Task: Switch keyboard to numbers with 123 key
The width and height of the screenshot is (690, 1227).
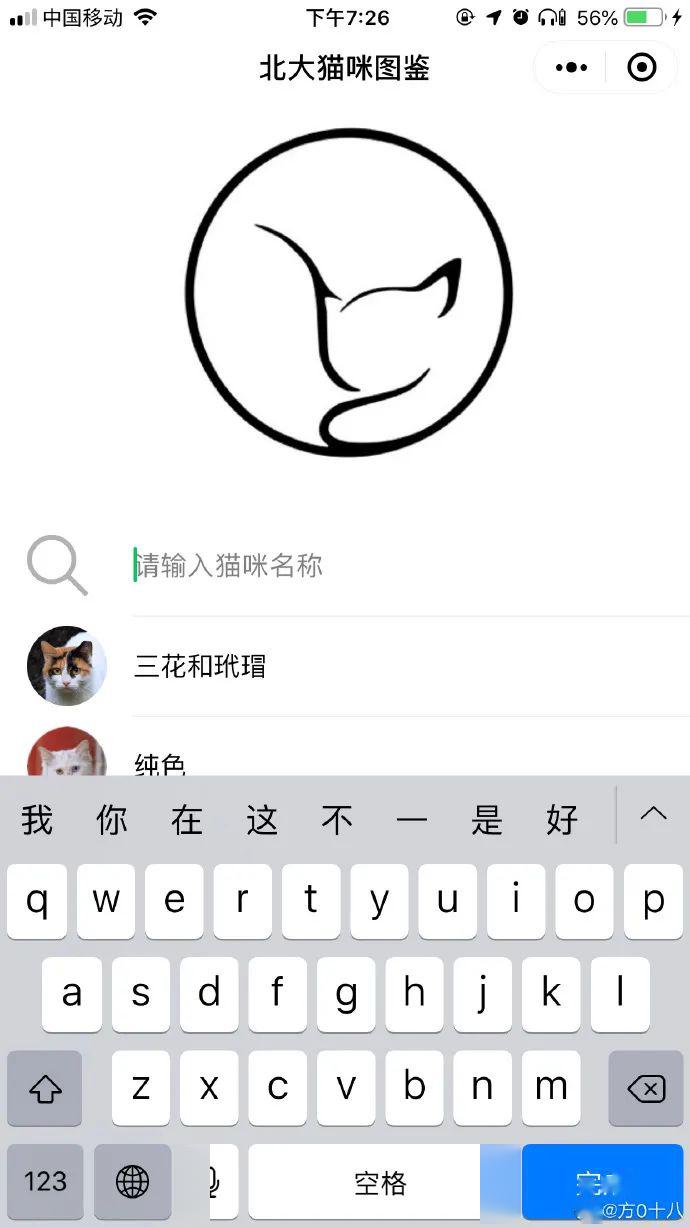Action: pyautogui.click(x=45, y=1182)
